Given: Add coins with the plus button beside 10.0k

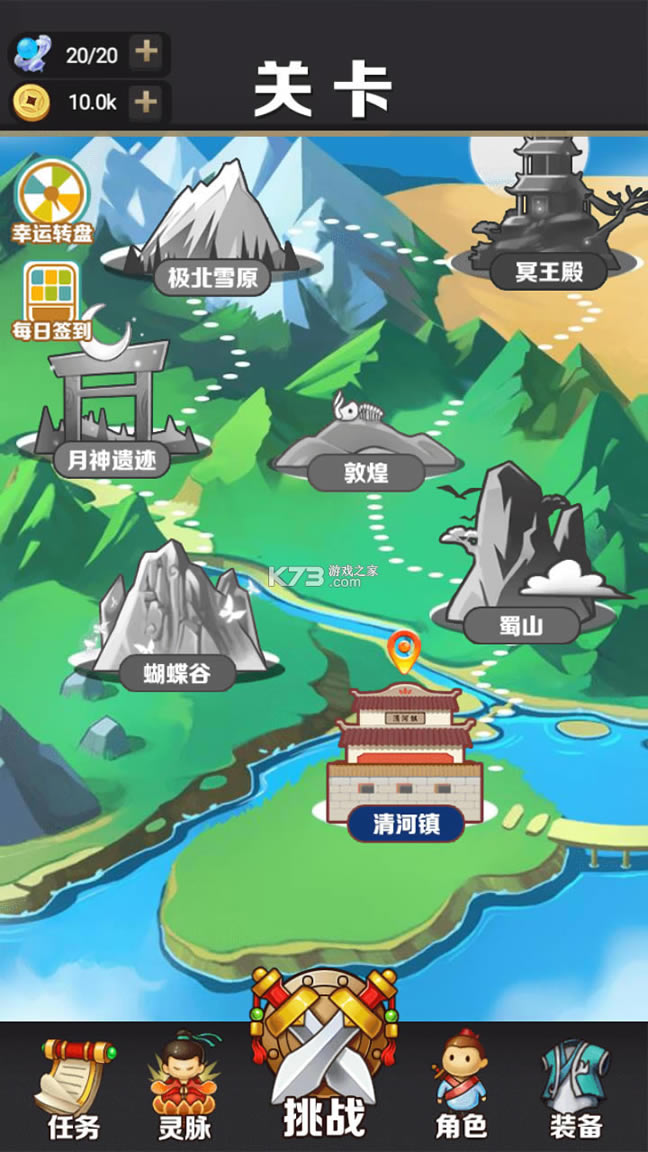Looking at the screenshot, I should [146, 101].
